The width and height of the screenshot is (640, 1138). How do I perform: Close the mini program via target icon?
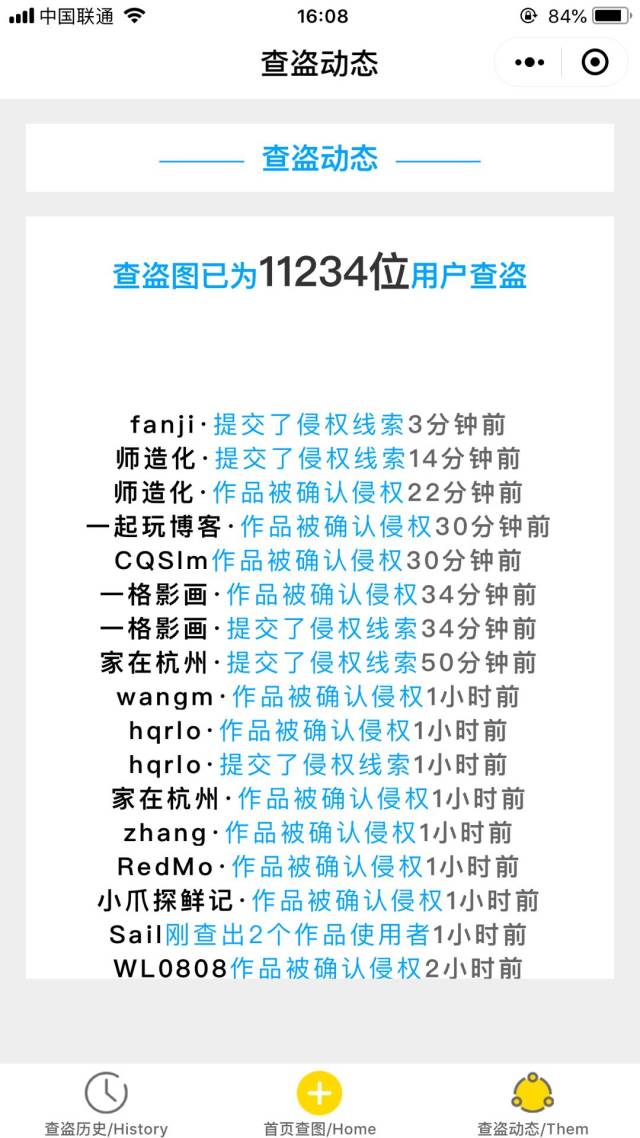595,62
